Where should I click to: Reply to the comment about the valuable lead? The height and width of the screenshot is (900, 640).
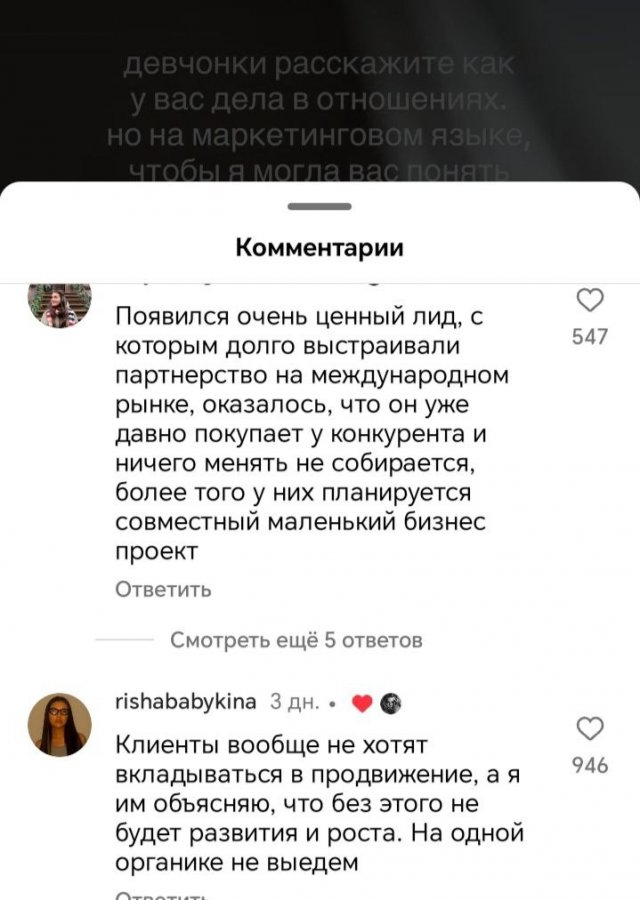pyautogui.click(x=163, y=589)
